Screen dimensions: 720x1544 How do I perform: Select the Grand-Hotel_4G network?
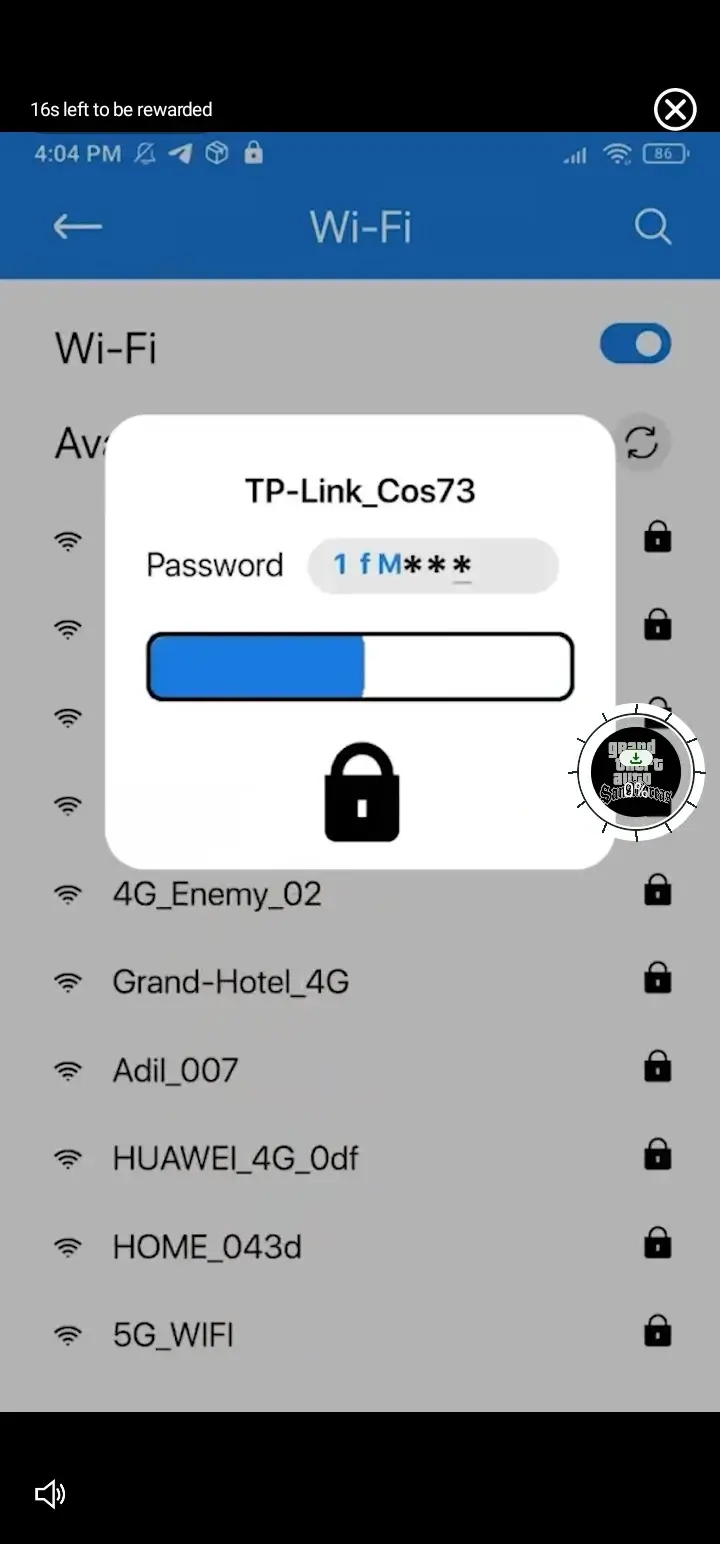click(231, 982)
